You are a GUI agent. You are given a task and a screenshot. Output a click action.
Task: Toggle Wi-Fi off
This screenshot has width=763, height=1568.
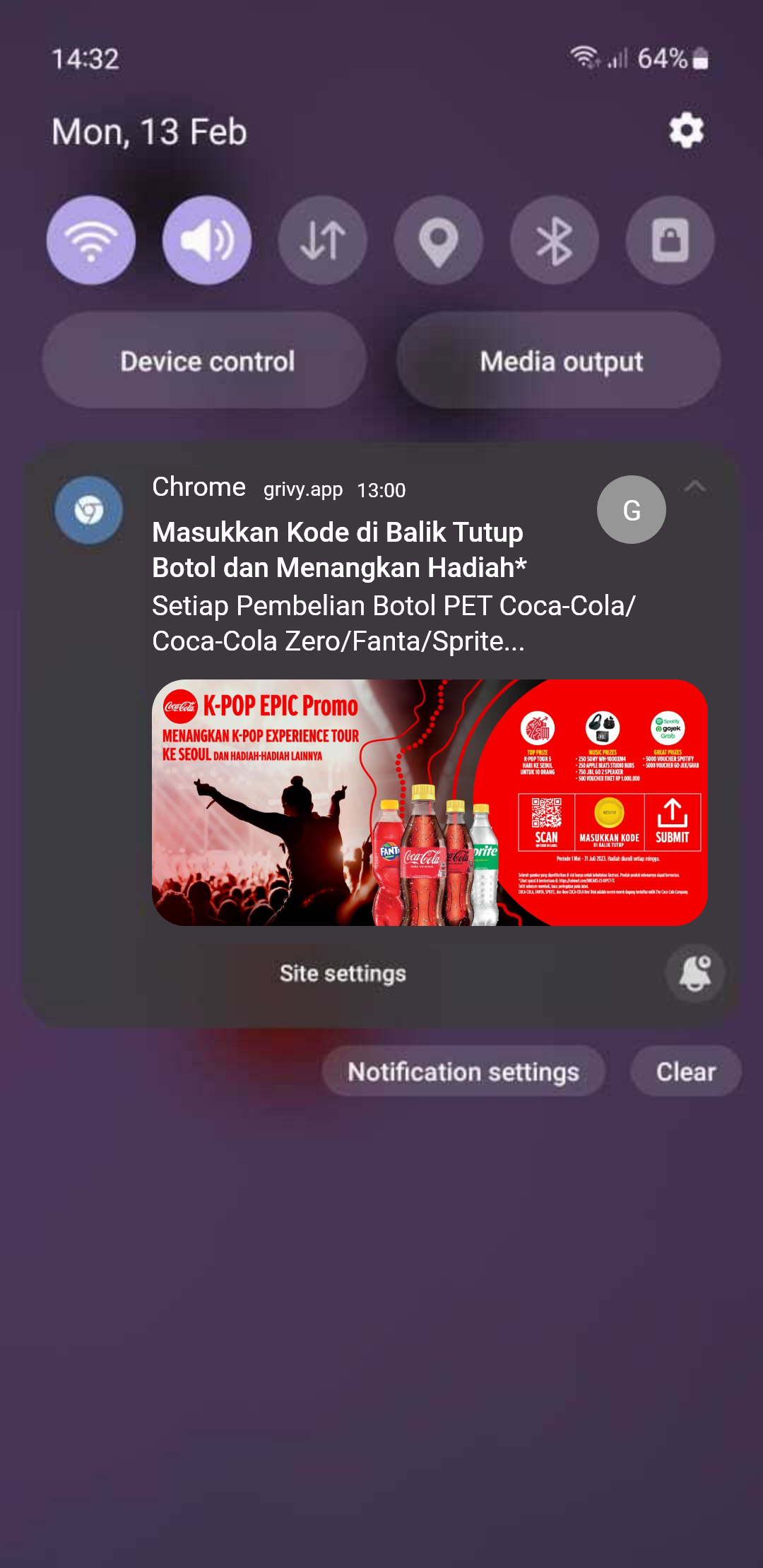tap(91, 240)
